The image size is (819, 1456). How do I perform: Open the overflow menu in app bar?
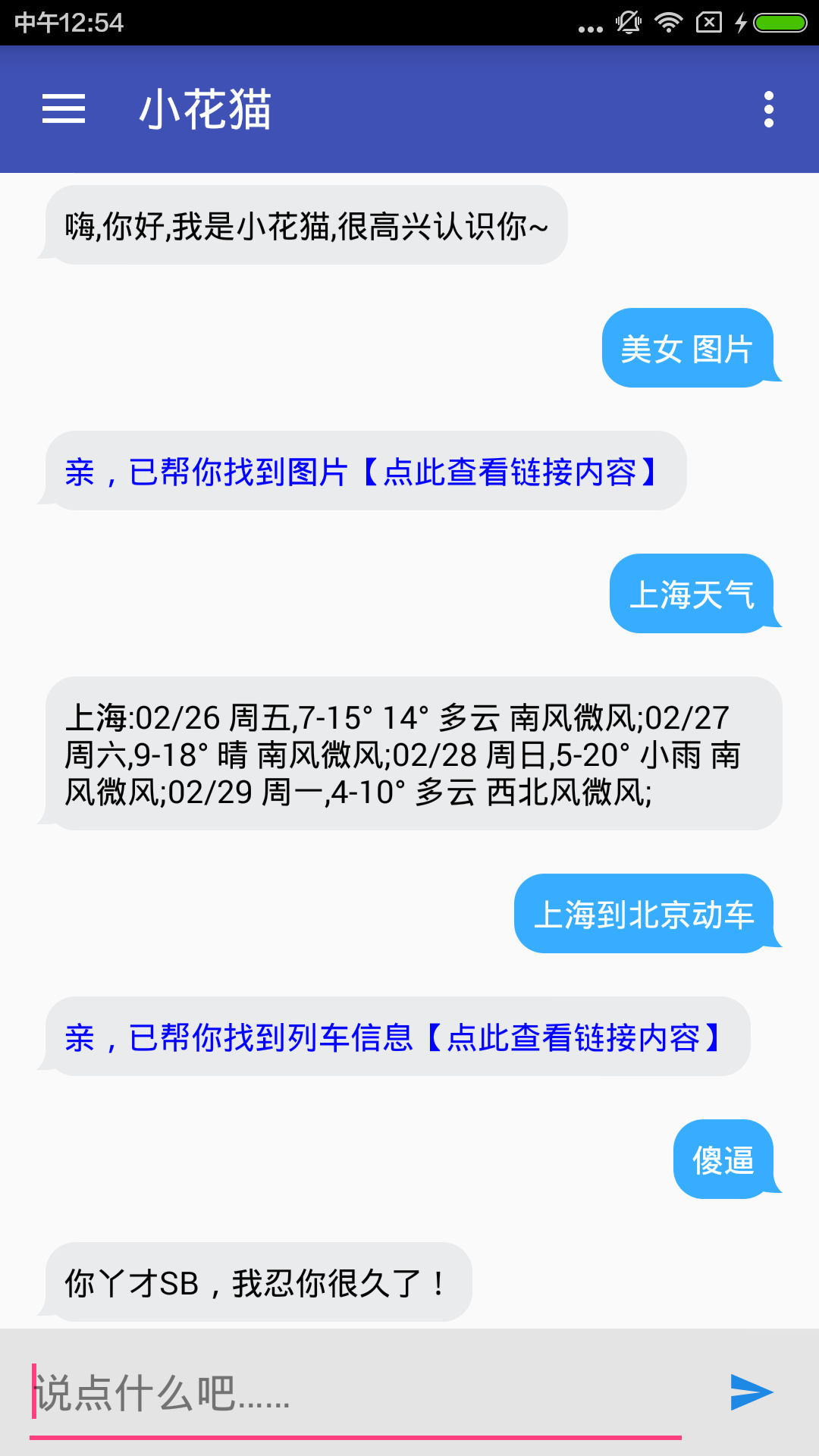coord(768,109)
